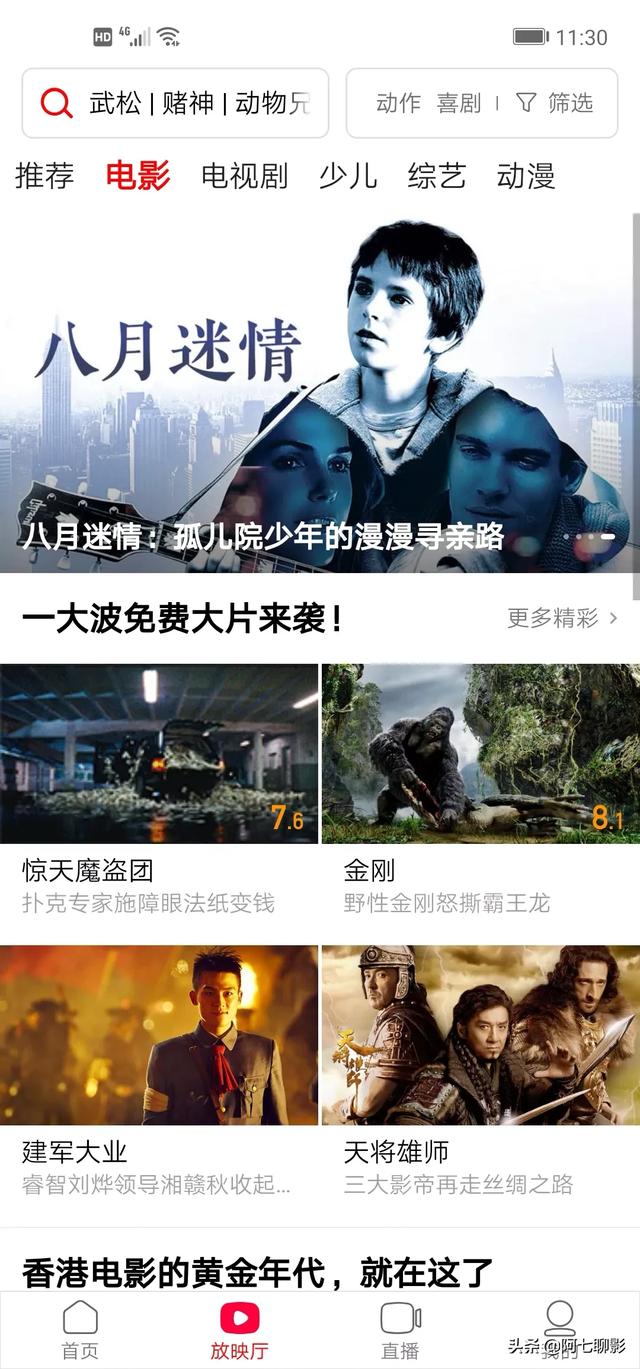Open the 筛选 filter
Image resolution: width=640 pixels, height=1369 pixels.
coord(555,103)
